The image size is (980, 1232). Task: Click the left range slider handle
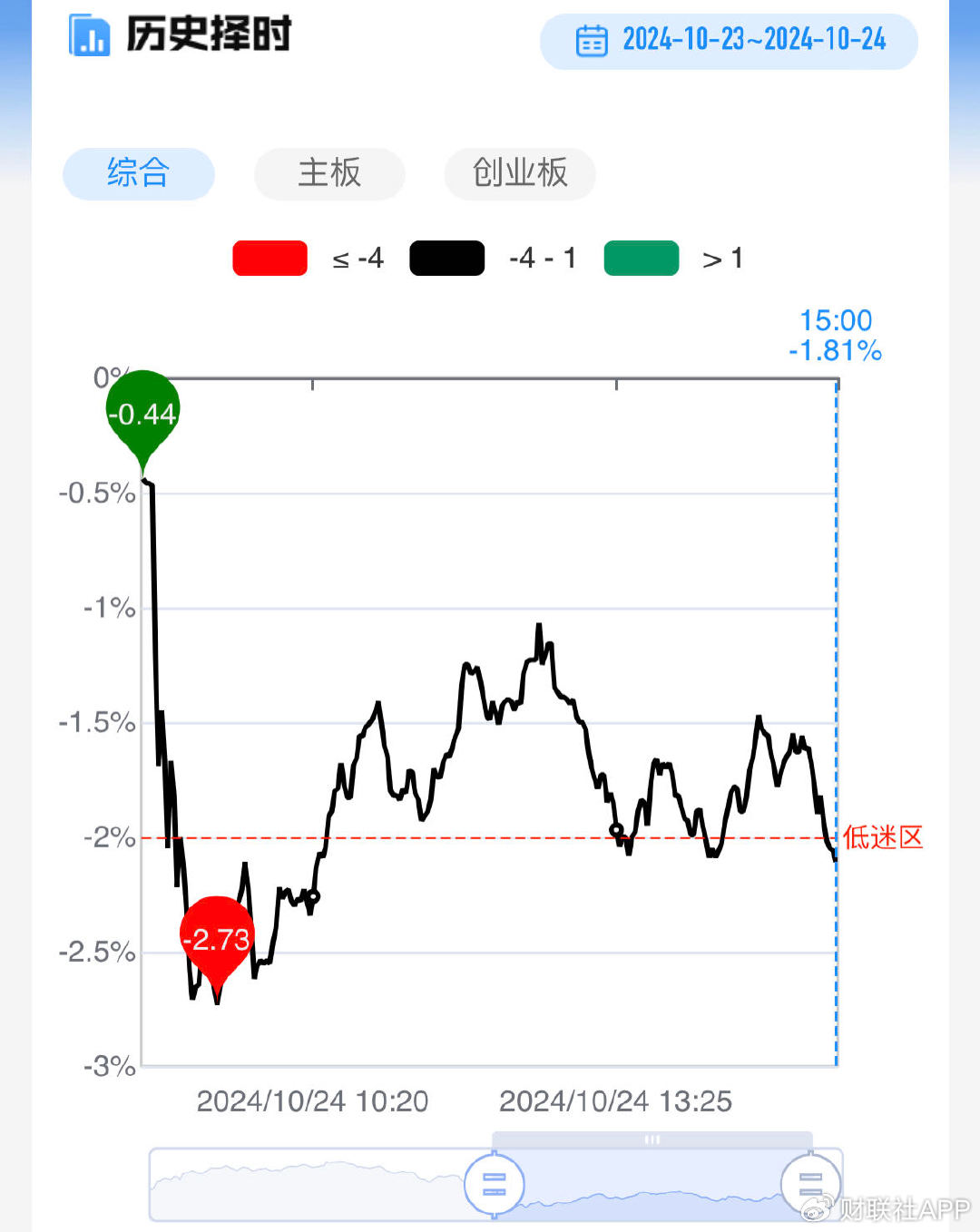(494, 1185)
